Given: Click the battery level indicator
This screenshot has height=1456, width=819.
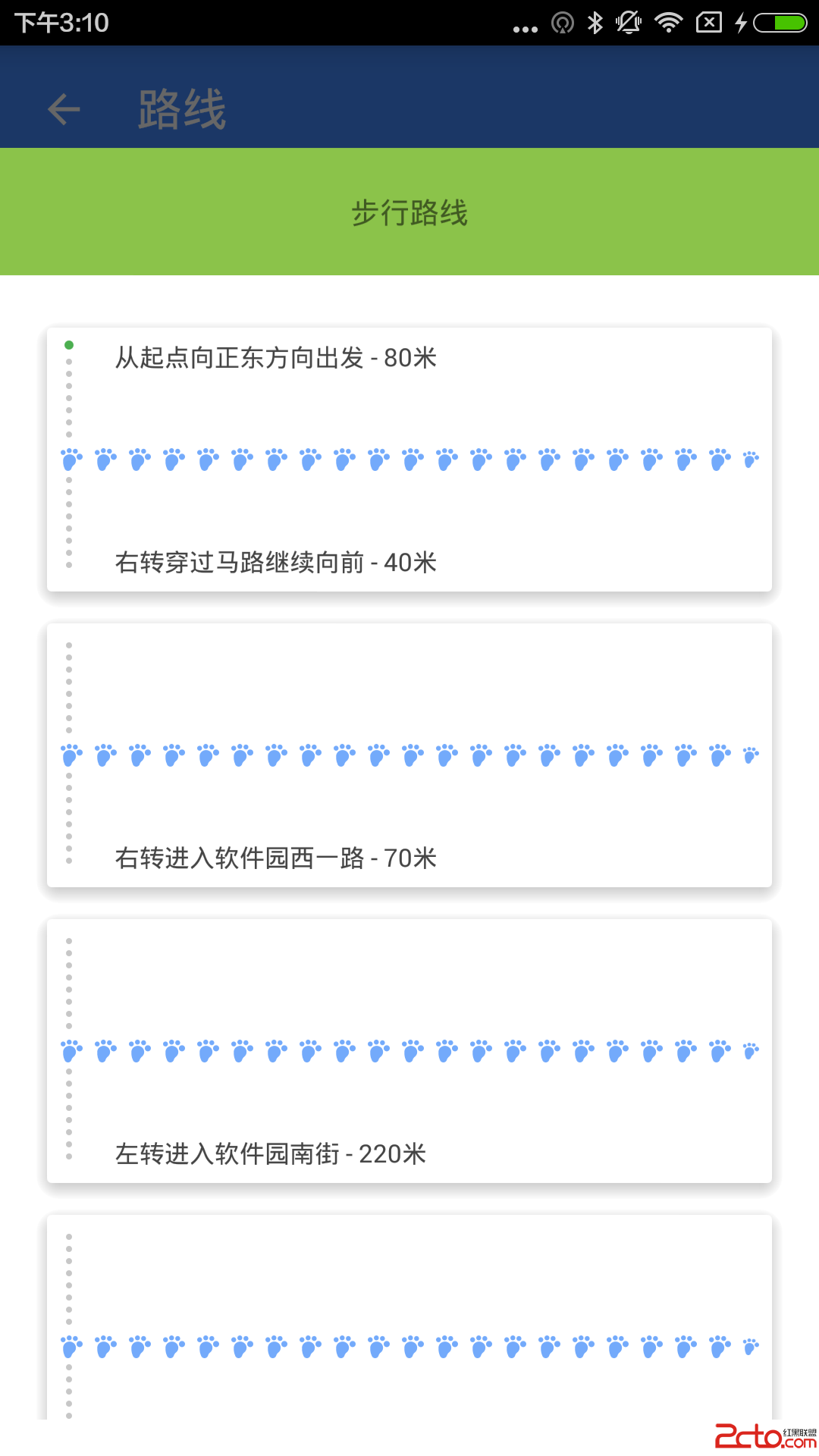Looking at the screenshot, I should [x=781, y=23].
